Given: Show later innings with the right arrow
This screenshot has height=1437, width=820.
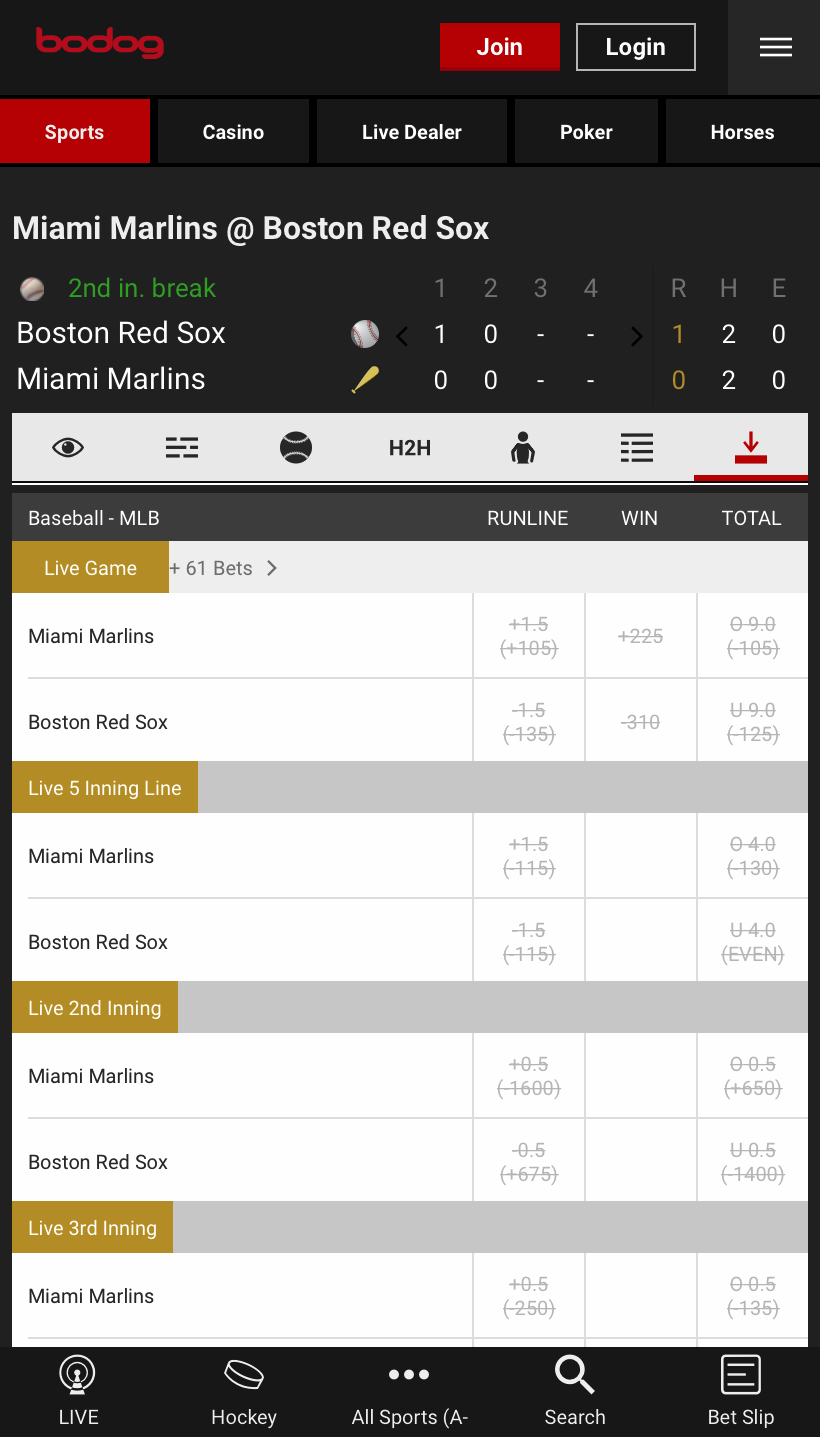Looking at the screenshot, I should tap(636, 336).
